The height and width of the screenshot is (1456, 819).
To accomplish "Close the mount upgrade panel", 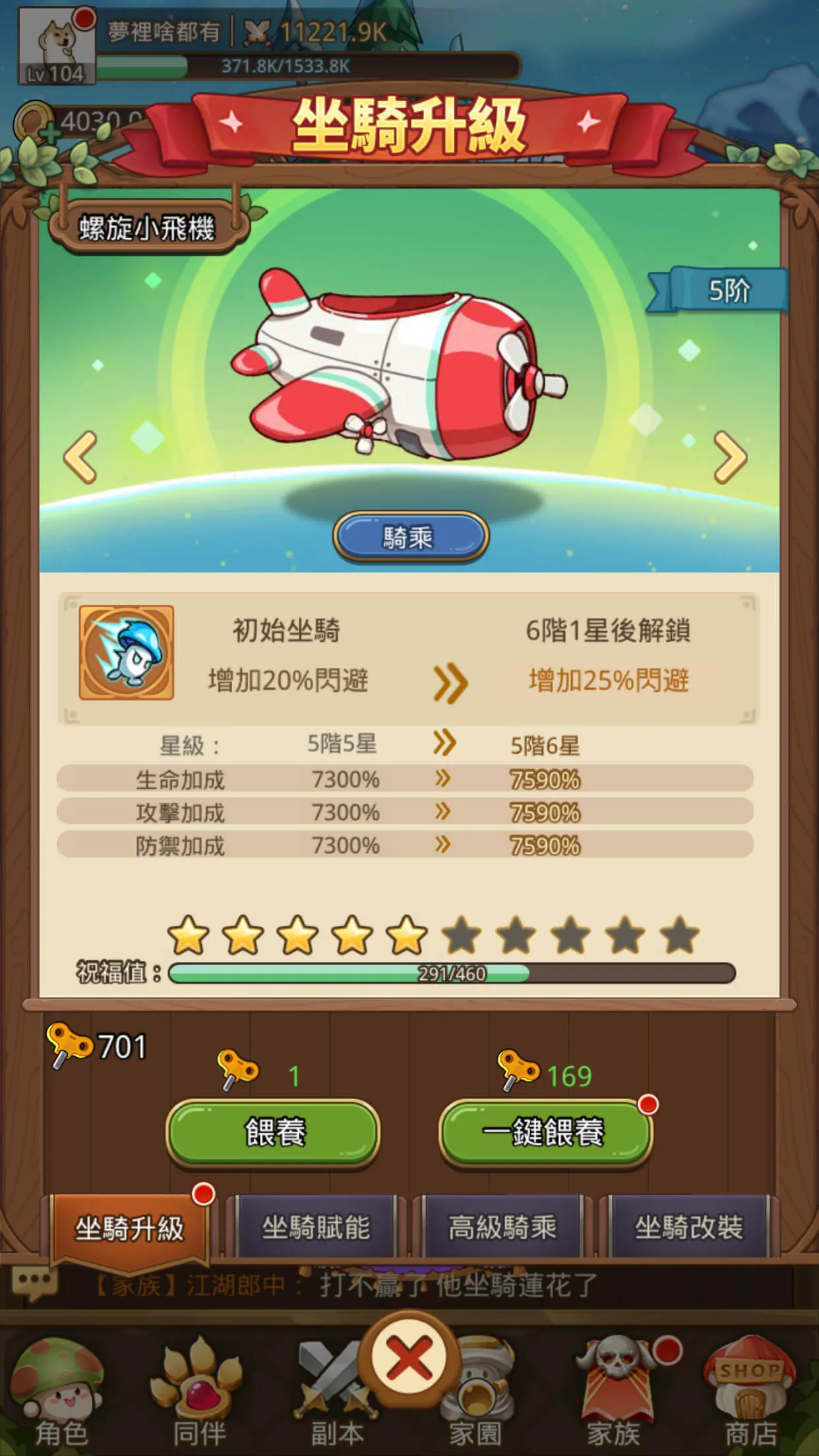I will 409,1357.
